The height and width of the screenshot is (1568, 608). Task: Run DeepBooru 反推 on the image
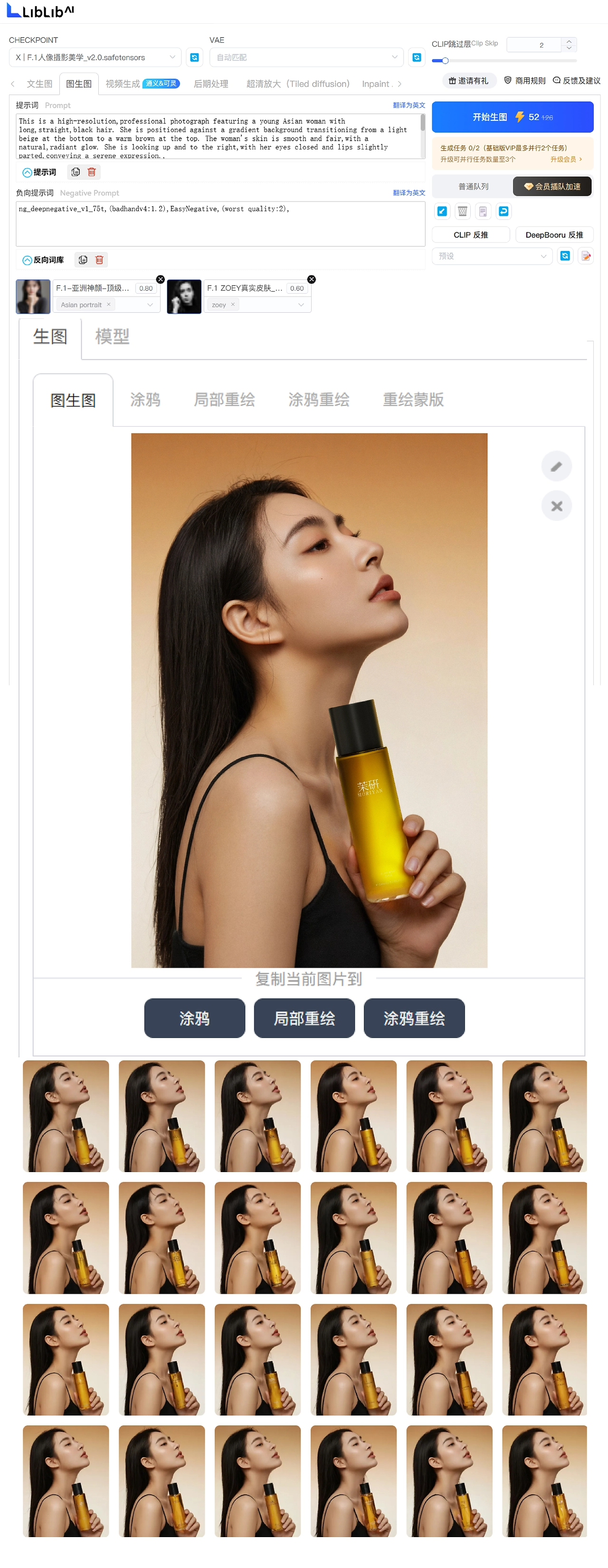pyautogui.click(x=554, y=235)
